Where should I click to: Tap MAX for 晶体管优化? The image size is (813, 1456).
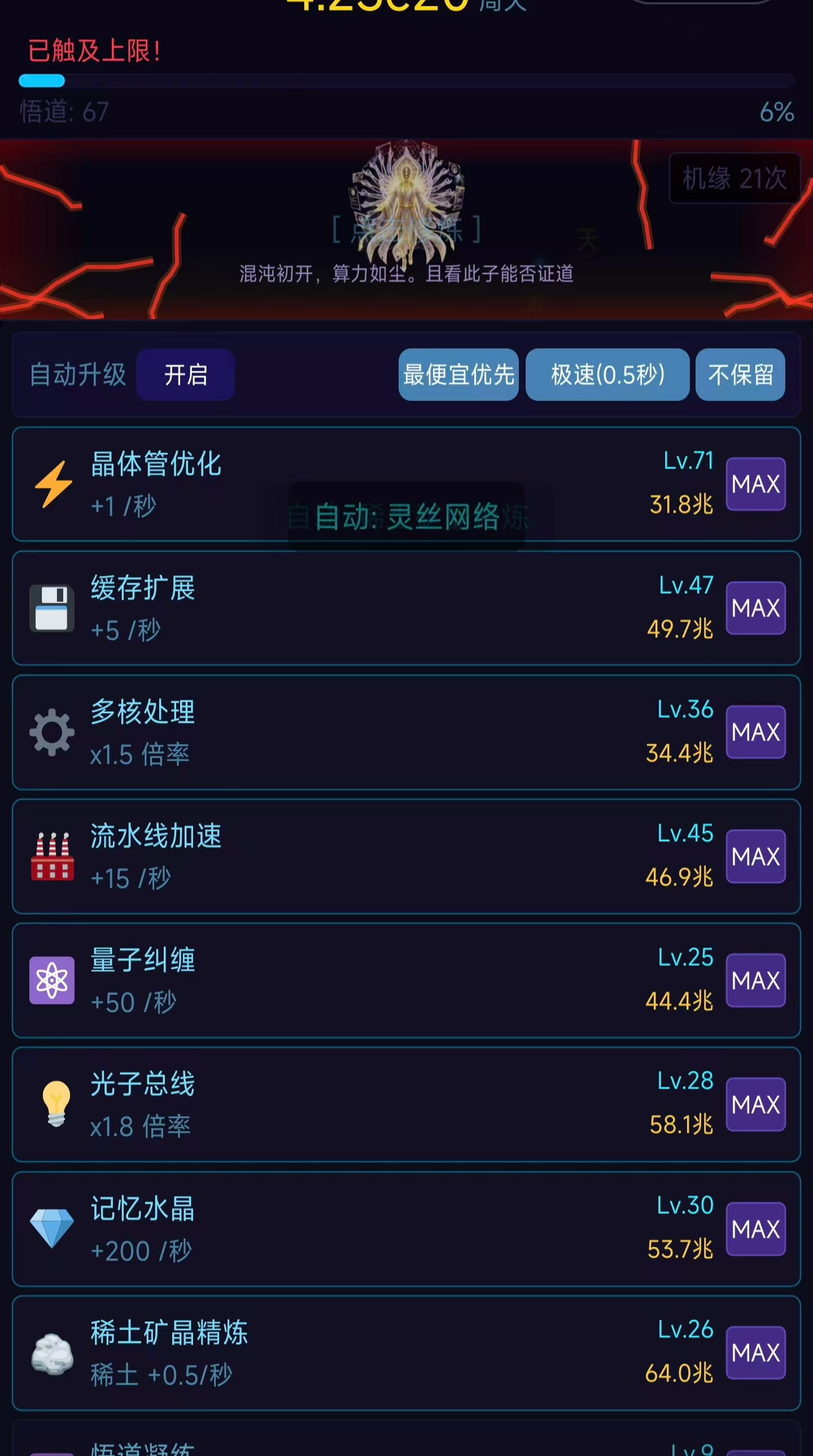755,485
